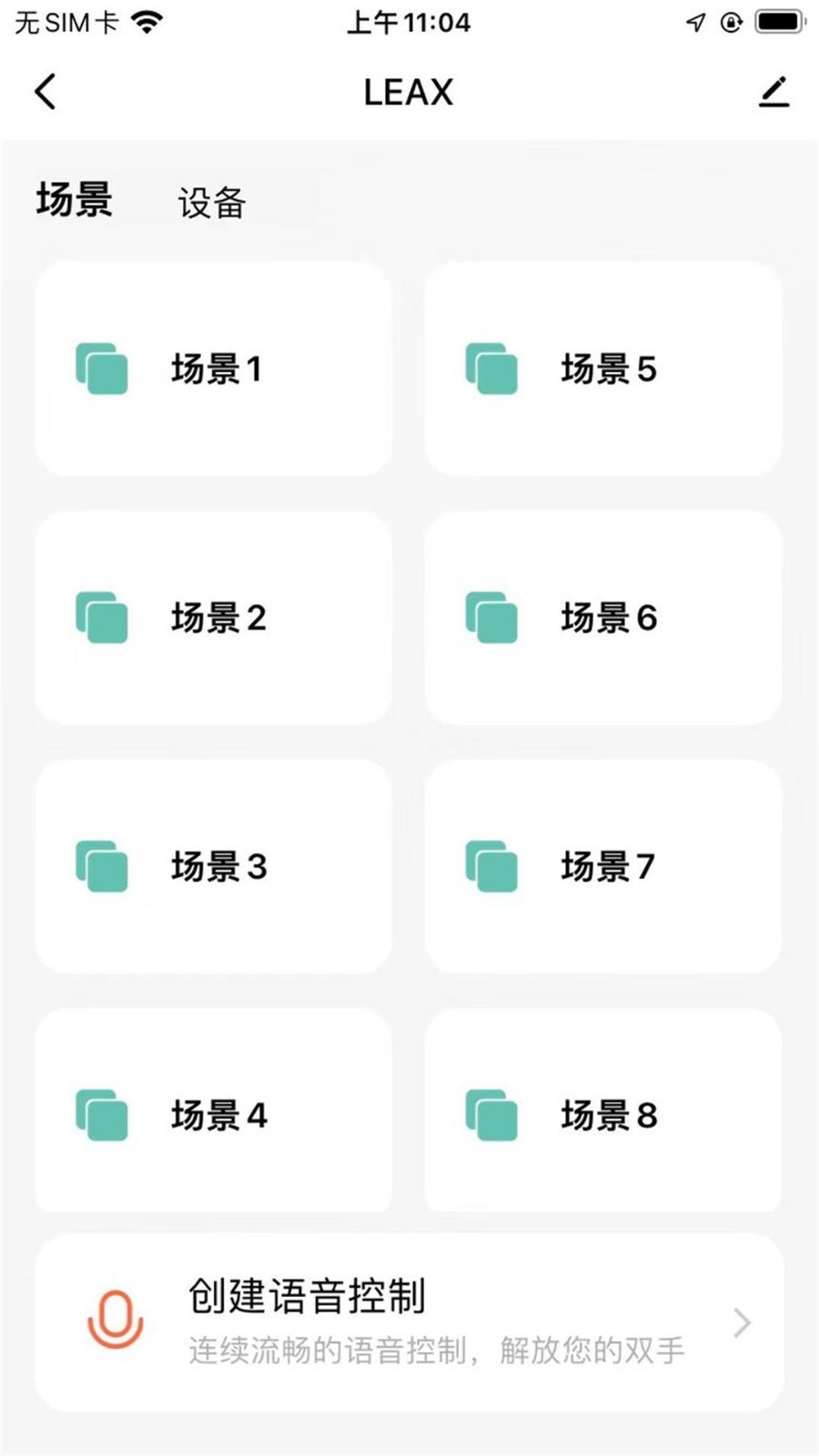Select the 场景 tab
819x1456 pixels.
75,199
